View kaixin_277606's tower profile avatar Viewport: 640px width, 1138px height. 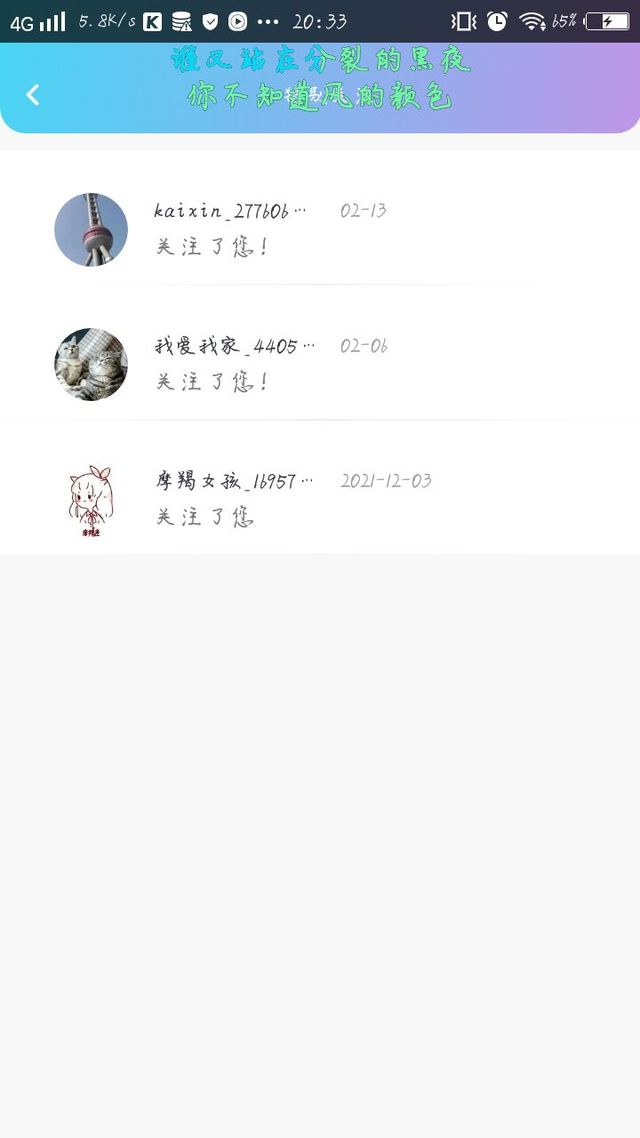pos(91,229)
